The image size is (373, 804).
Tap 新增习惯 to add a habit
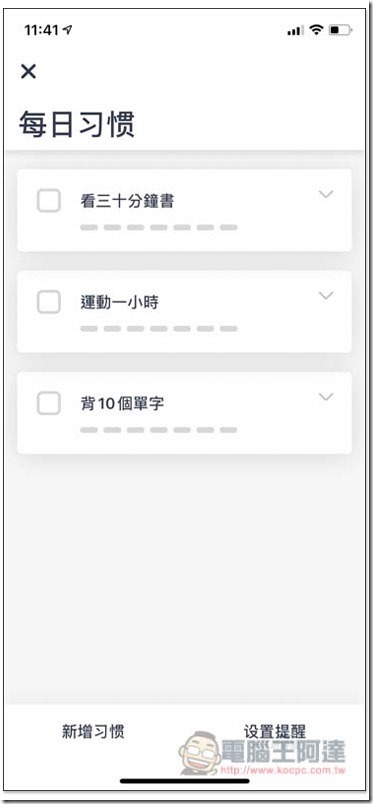click(x=93, y=731)
